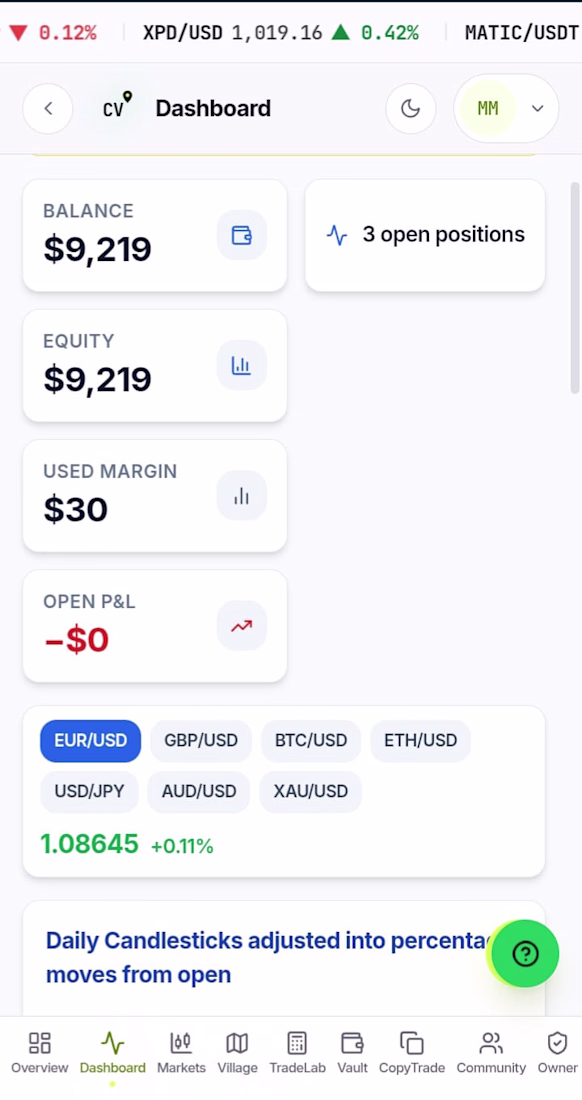
Task: Switch to the USD/JPY pair
Action: click(x=89, y=791)
